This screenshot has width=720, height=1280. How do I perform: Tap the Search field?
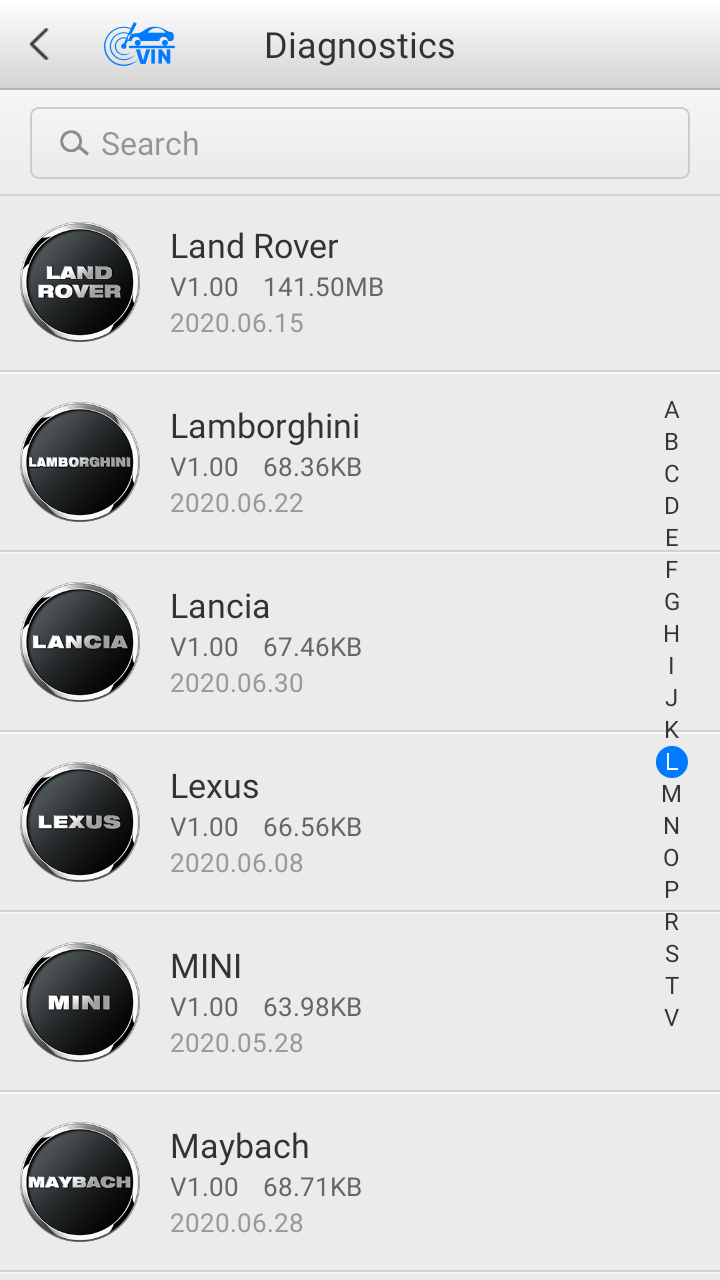pyautogui.click(x=360, y=143)
